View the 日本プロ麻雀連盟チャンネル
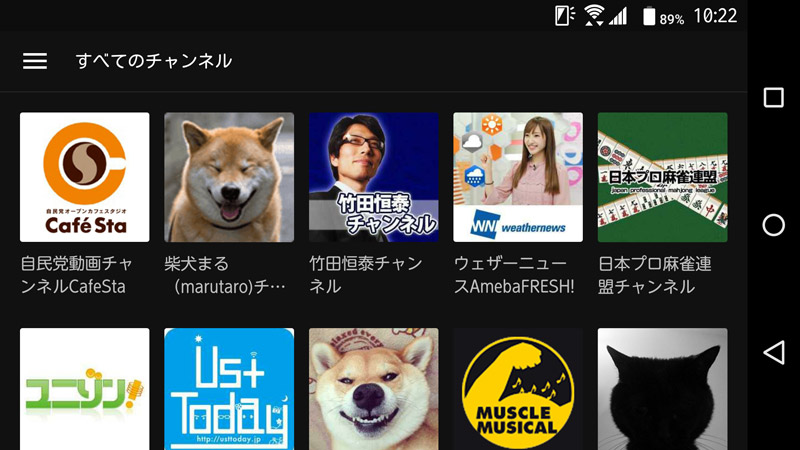This screenshot has height=450, width=800. click(x=662, y=177)
